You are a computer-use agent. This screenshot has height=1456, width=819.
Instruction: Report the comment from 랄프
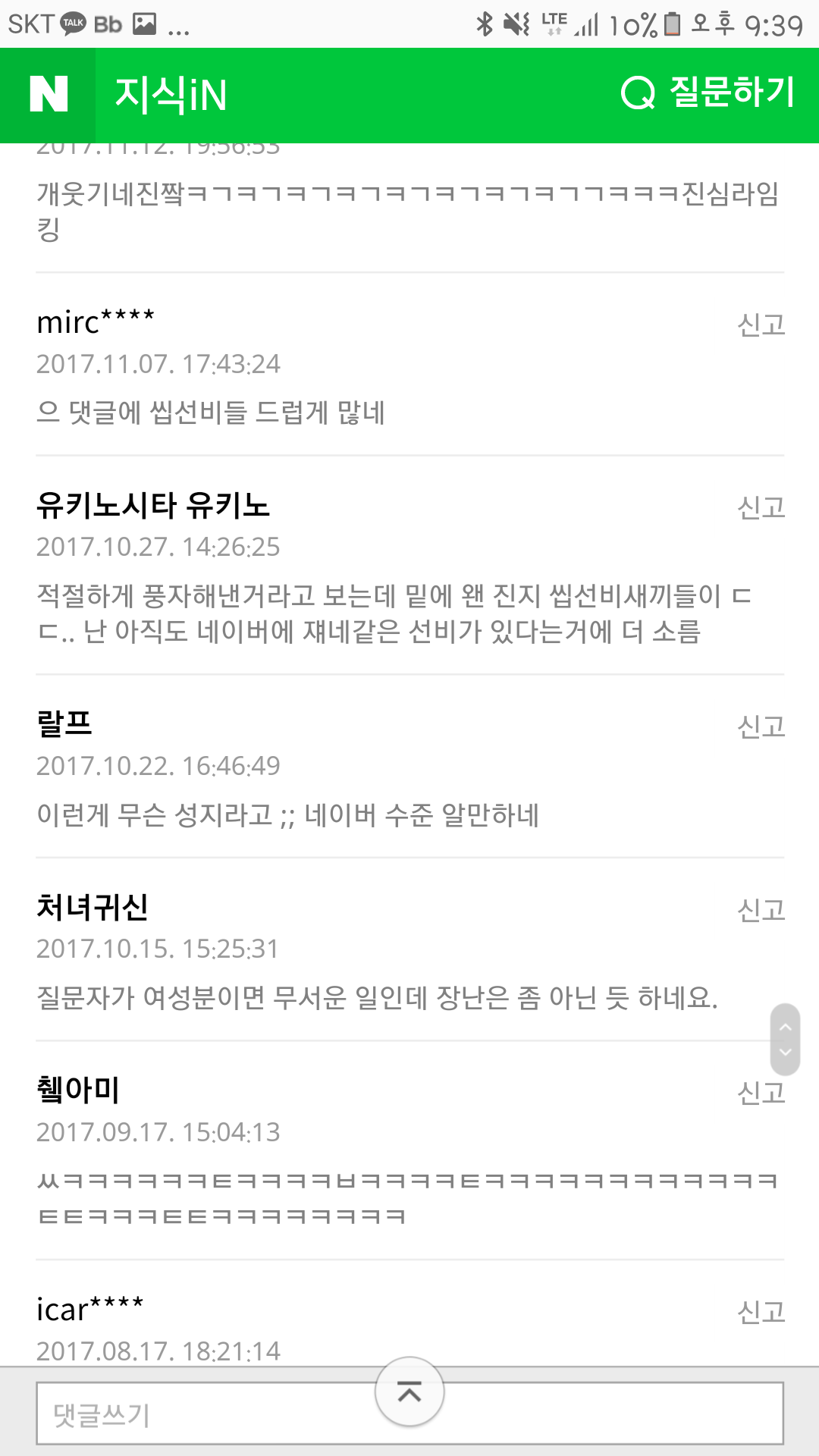tap(761, 726)
